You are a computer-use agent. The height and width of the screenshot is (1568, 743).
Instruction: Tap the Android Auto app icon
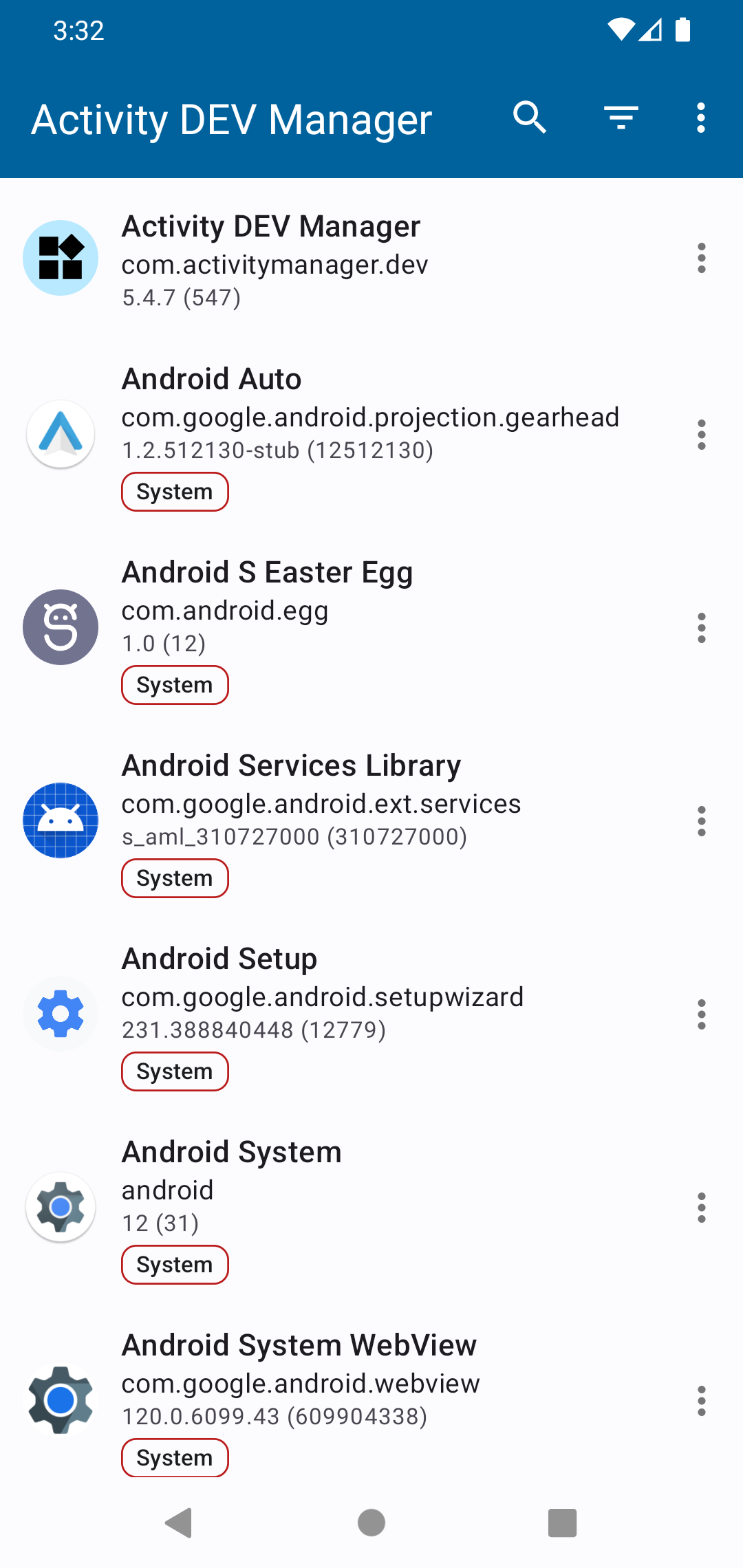(61, 434)
